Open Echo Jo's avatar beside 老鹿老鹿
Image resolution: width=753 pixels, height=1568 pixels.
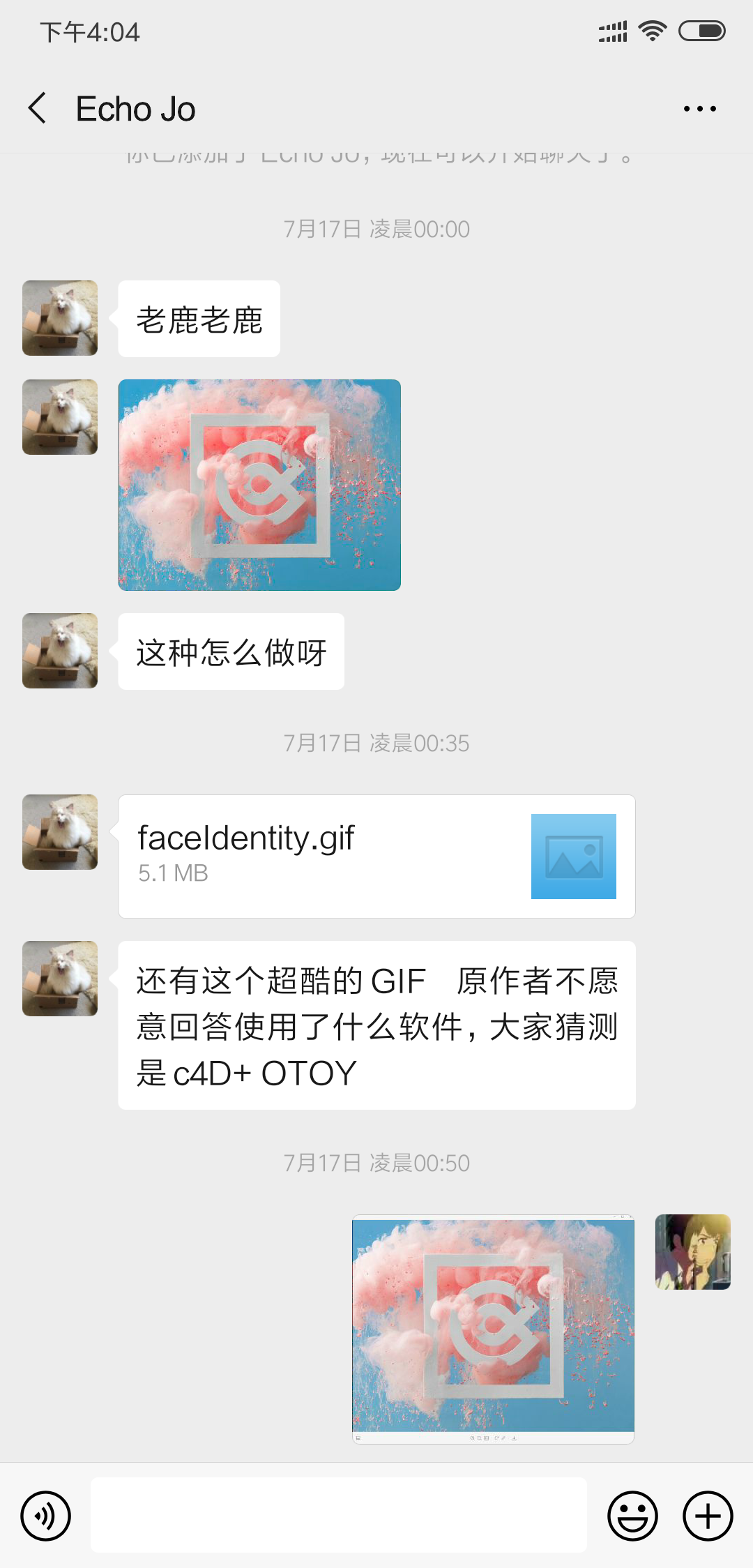[60, 318]
